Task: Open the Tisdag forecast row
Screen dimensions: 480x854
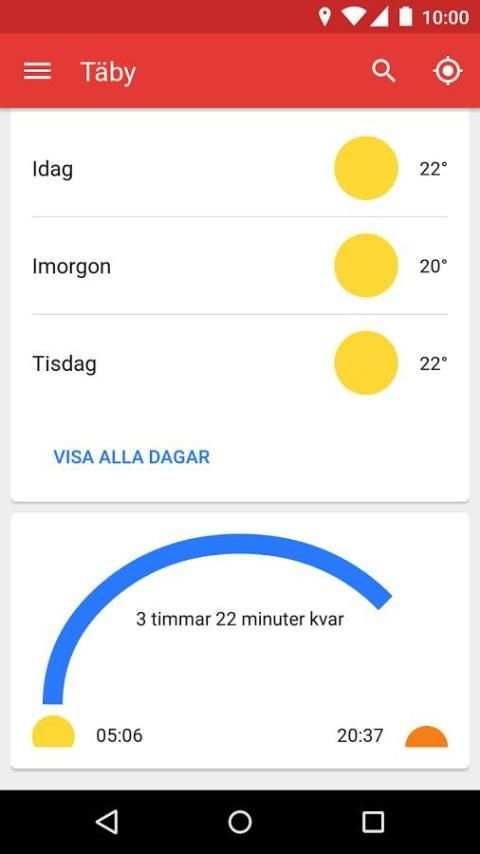Action: point(240,363)
